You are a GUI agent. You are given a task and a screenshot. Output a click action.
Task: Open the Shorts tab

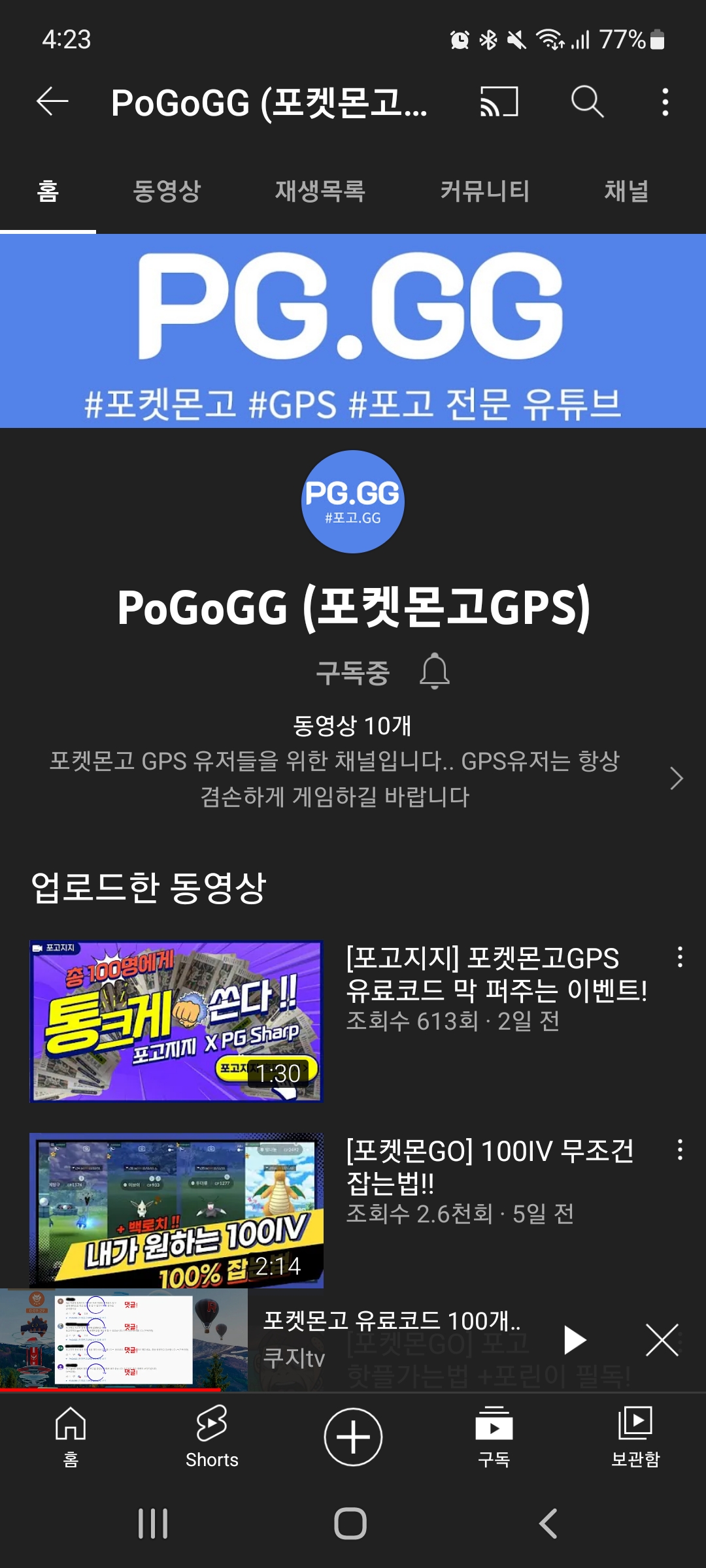(212, 1437)
